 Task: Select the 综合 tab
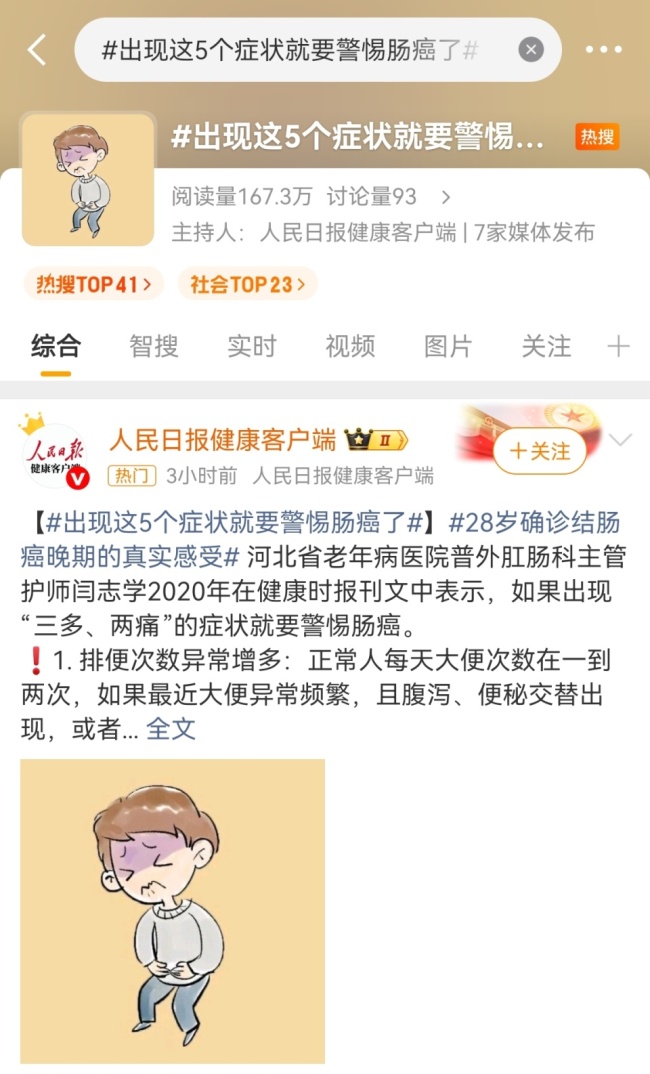(x=56, y=347)
